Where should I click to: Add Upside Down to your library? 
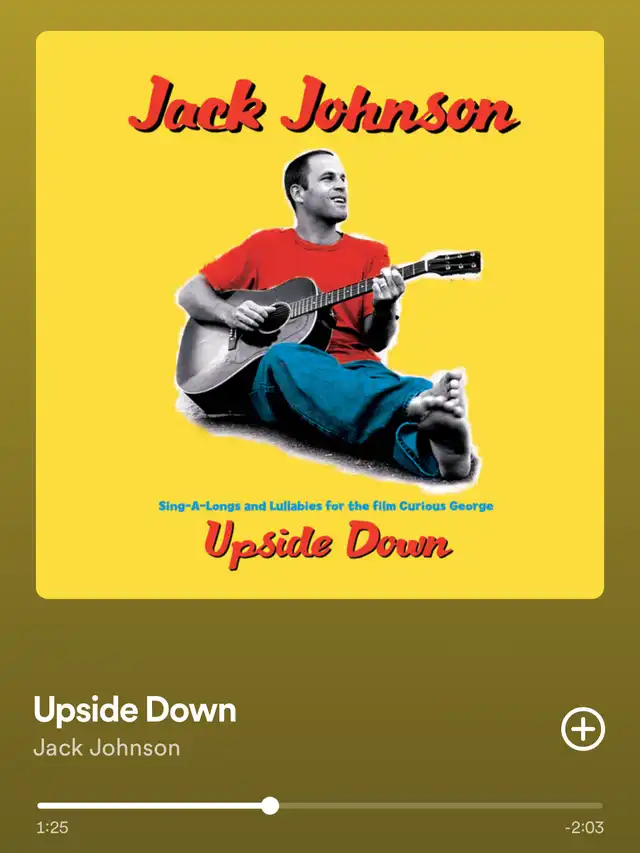[x=583, y=730]
